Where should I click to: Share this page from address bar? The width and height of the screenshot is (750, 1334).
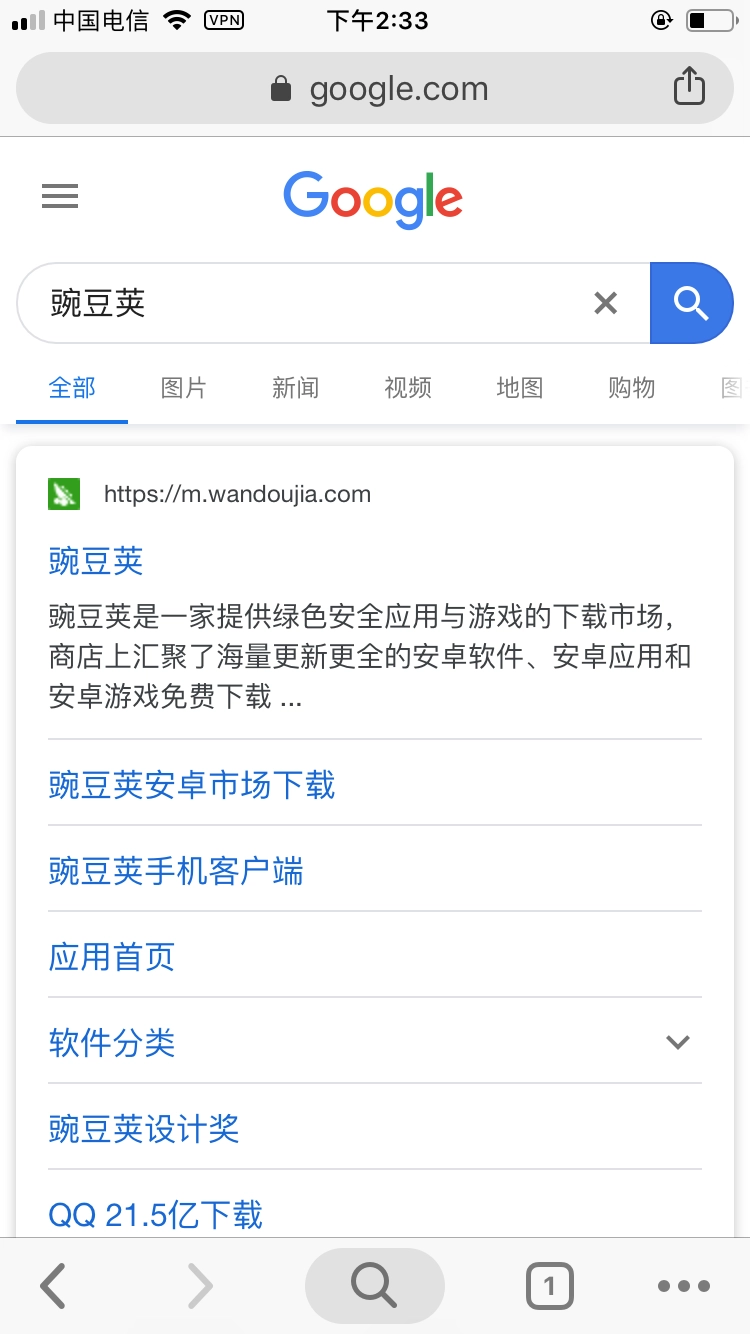689,87
